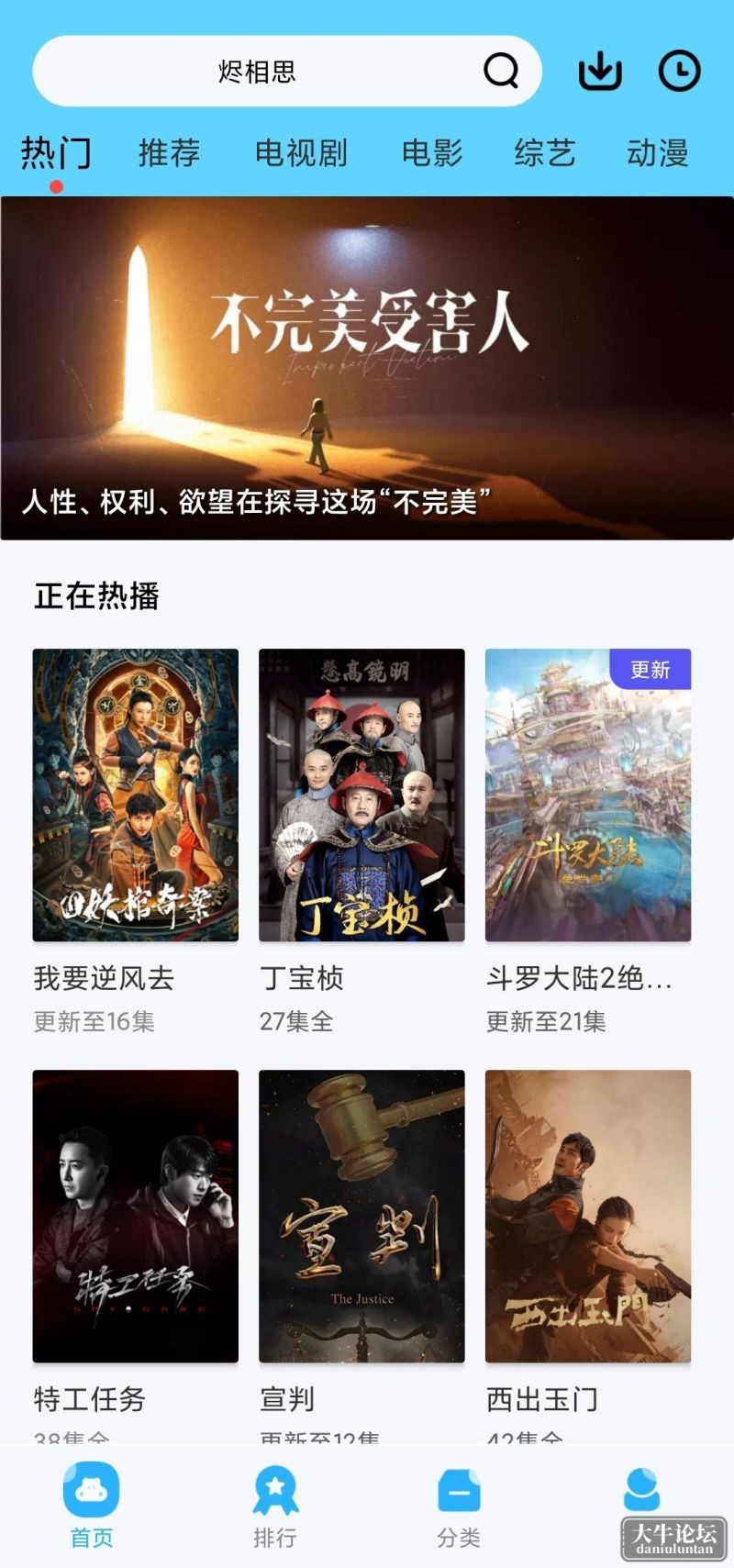The image size is (734, 1568).
Task: Go to the 排行 ranking tab
Action: click(x=275, y=1507)
